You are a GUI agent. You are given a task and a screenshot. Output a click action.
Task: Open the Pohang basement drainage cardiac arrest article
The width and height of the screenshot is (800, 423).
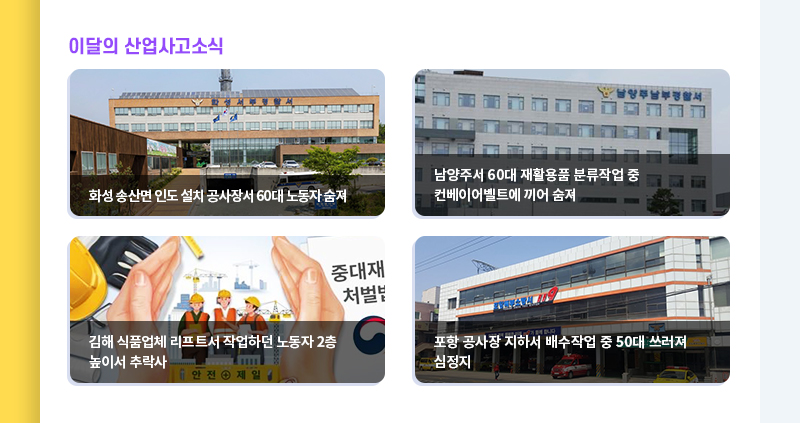click(x=572, y=310)
